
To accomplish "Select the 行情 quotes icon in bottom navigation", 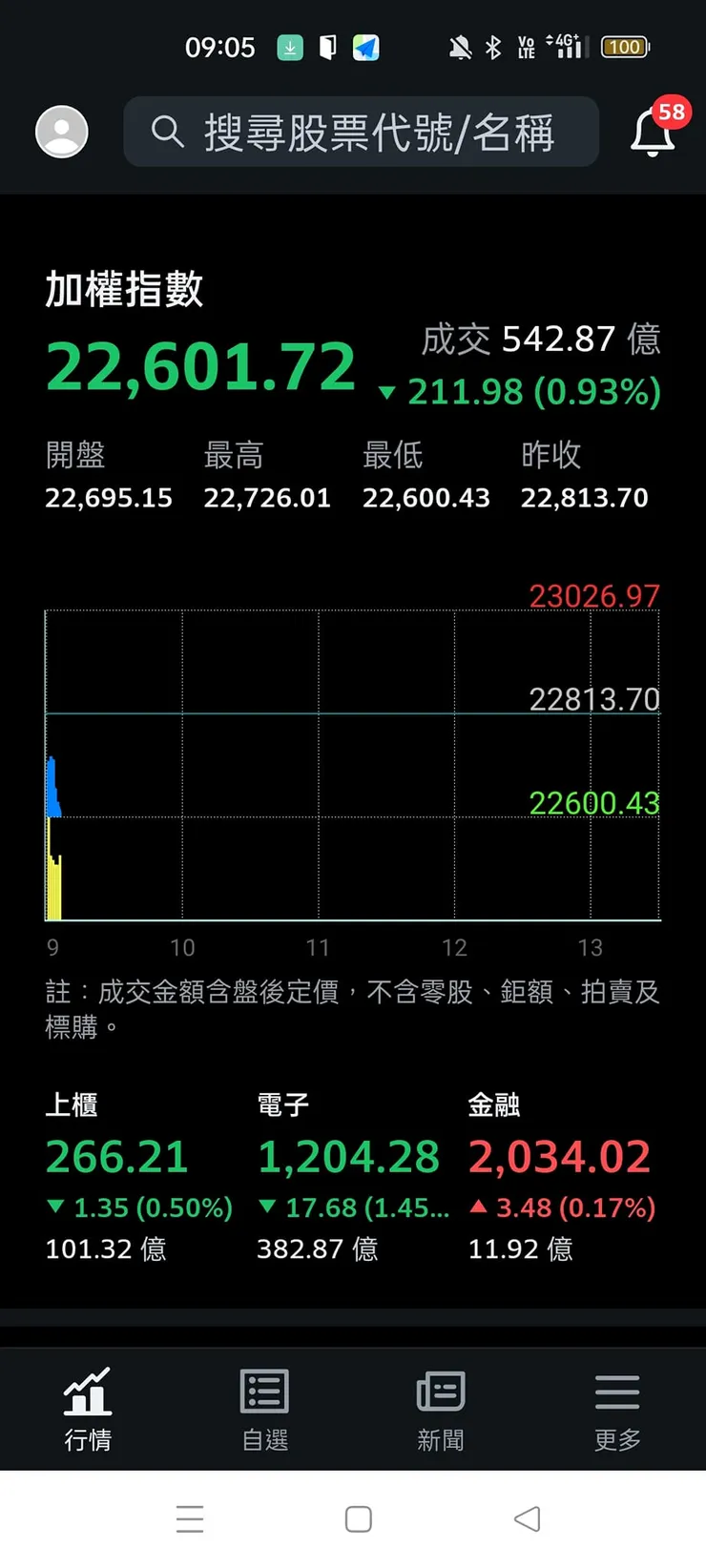I will [x=88, y=1395].
